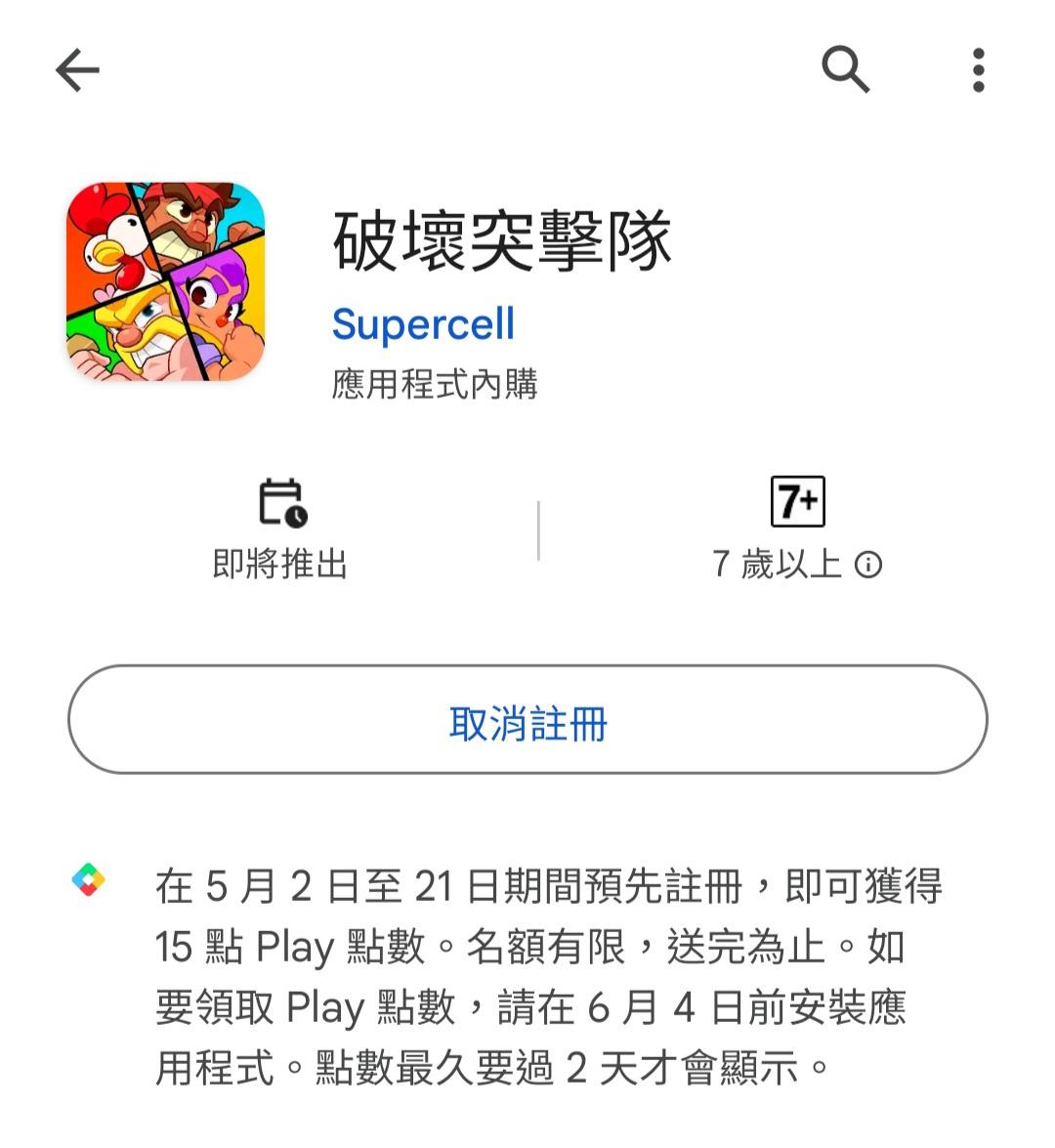
Task: View info for 7 歲以上 content rating
Action: (x=867, y=565)
